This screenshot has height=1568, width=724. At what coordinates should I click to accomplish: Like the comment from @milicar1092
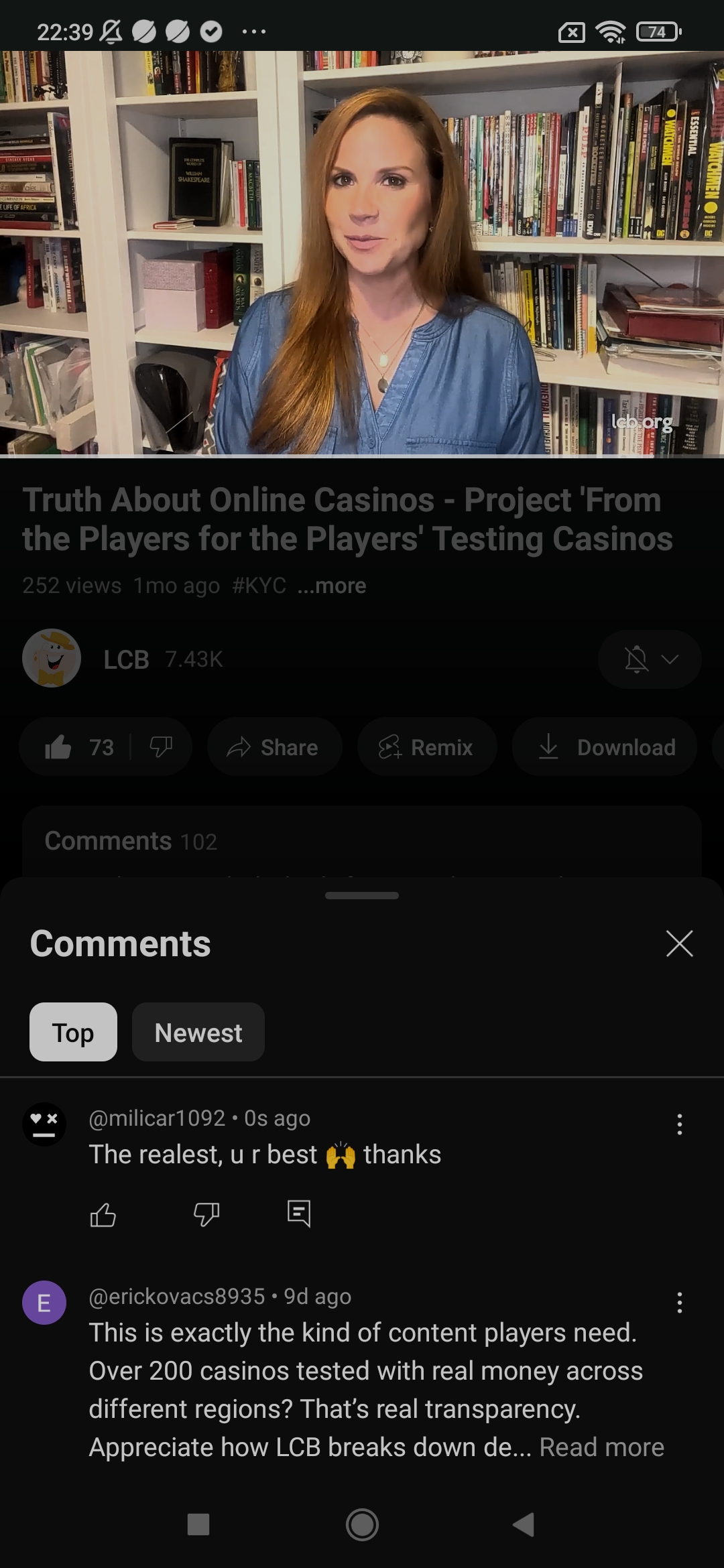(103, 1214)
